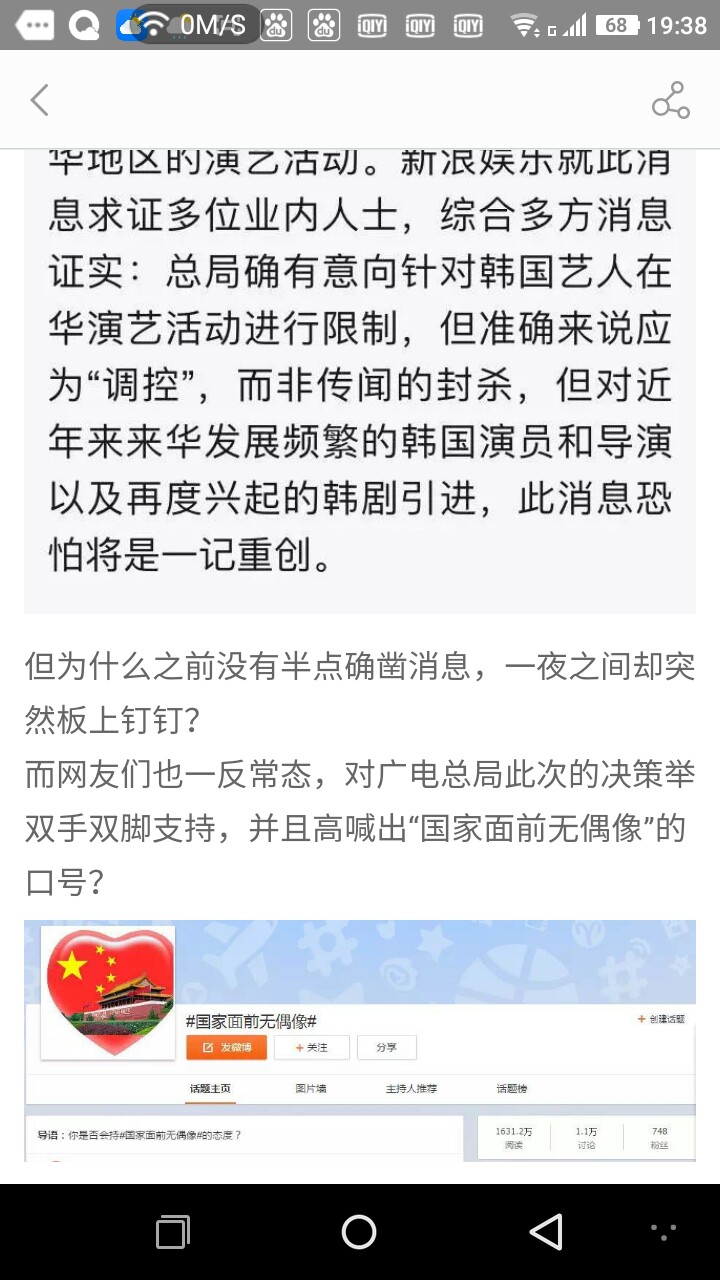Image resolution: width=720 pixels, height=1280 pixels.
Task: Go back using the top-left arrow
Action: point(40,100)
